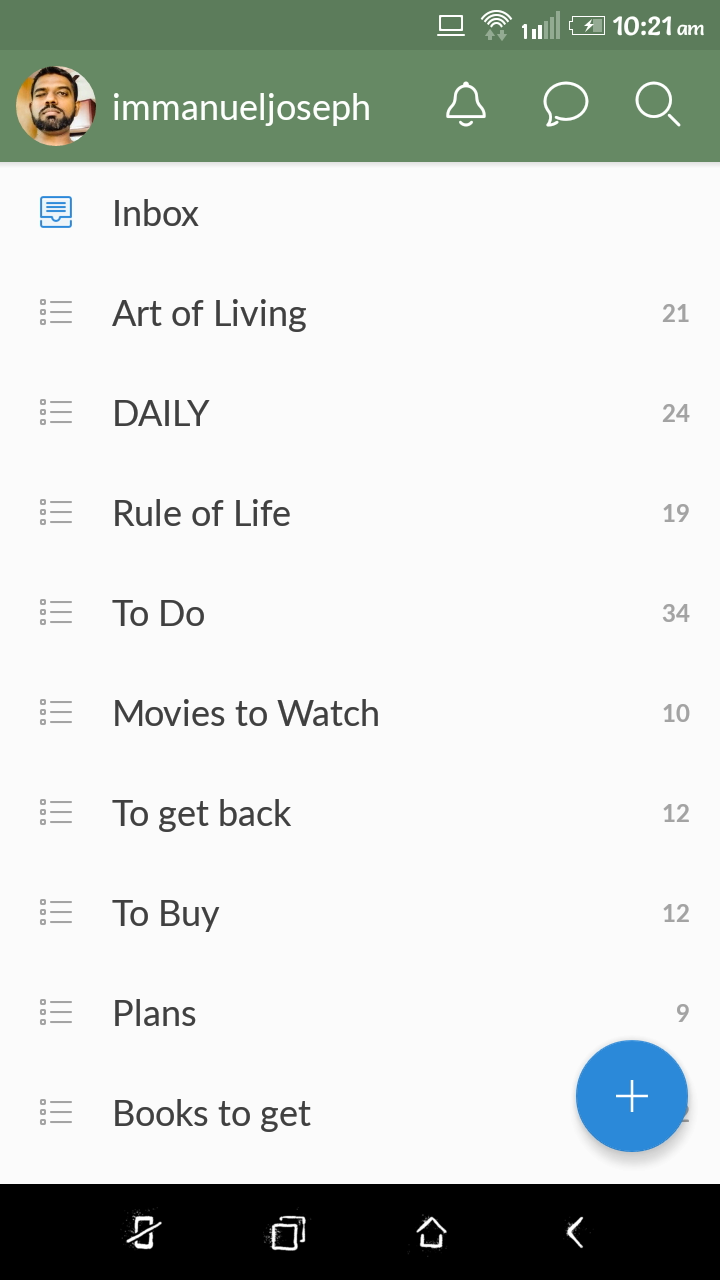The image size is (720, 1280).
Task: Go back using the navigation bar
Action: click(575, 1232)
